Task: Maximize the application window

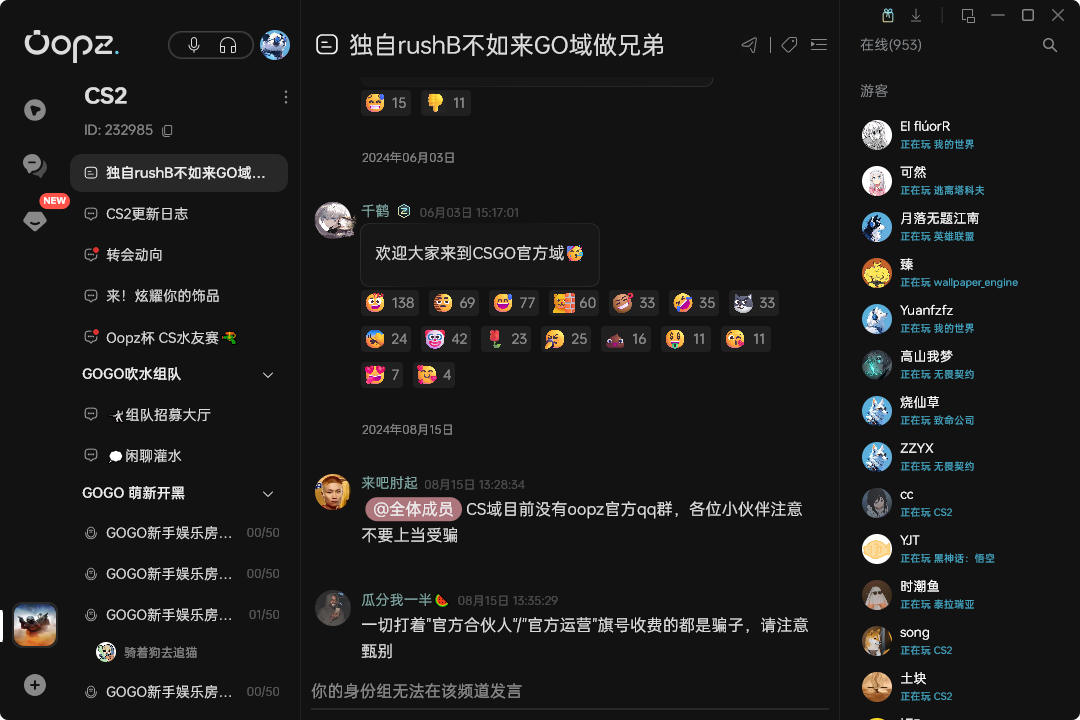Action: pyautogui.click(x=1028, y=15)
